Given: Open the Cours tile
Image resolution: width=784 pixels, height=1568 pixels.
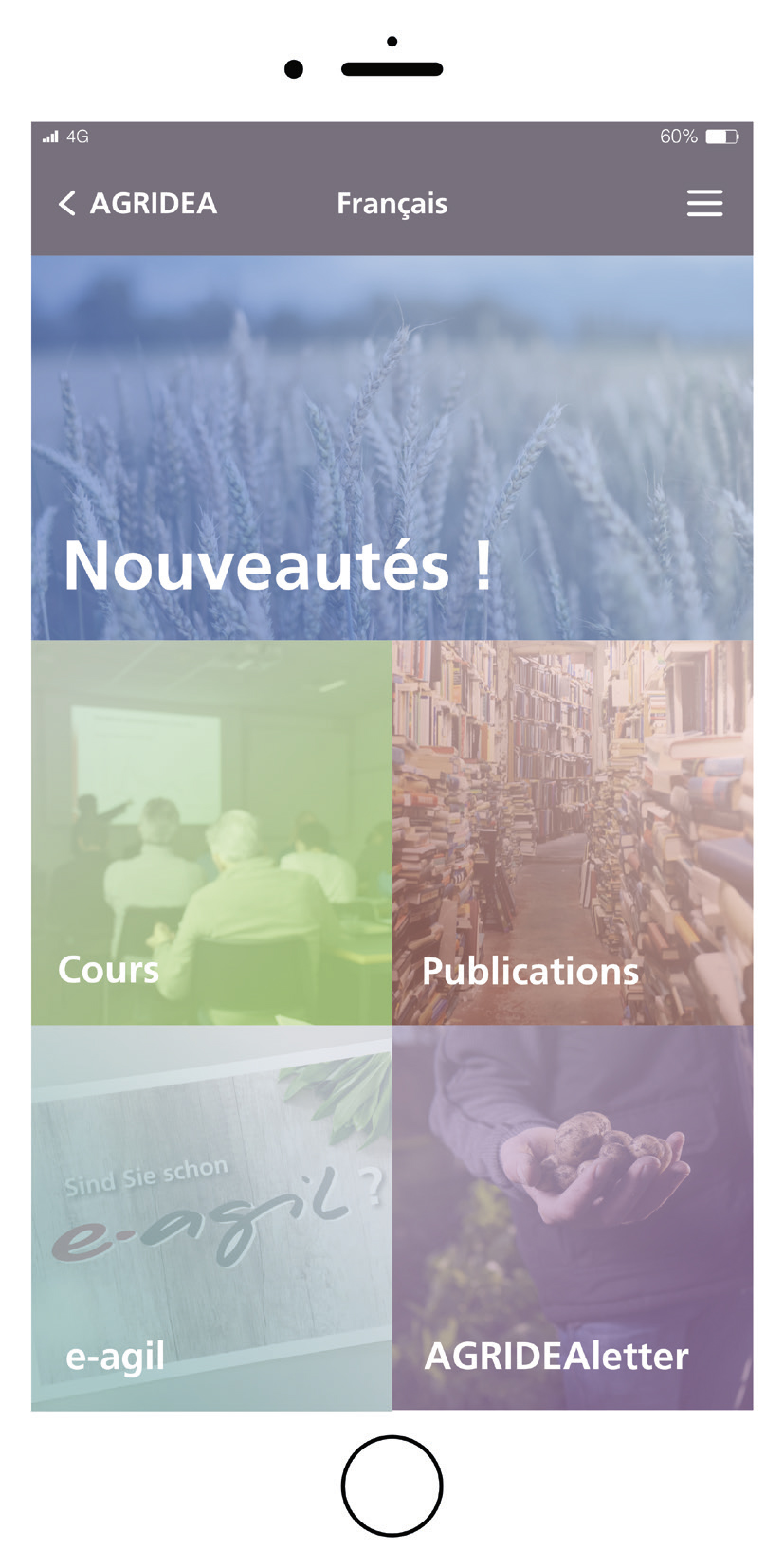Looking at the screenshot, I should (211, 832).
